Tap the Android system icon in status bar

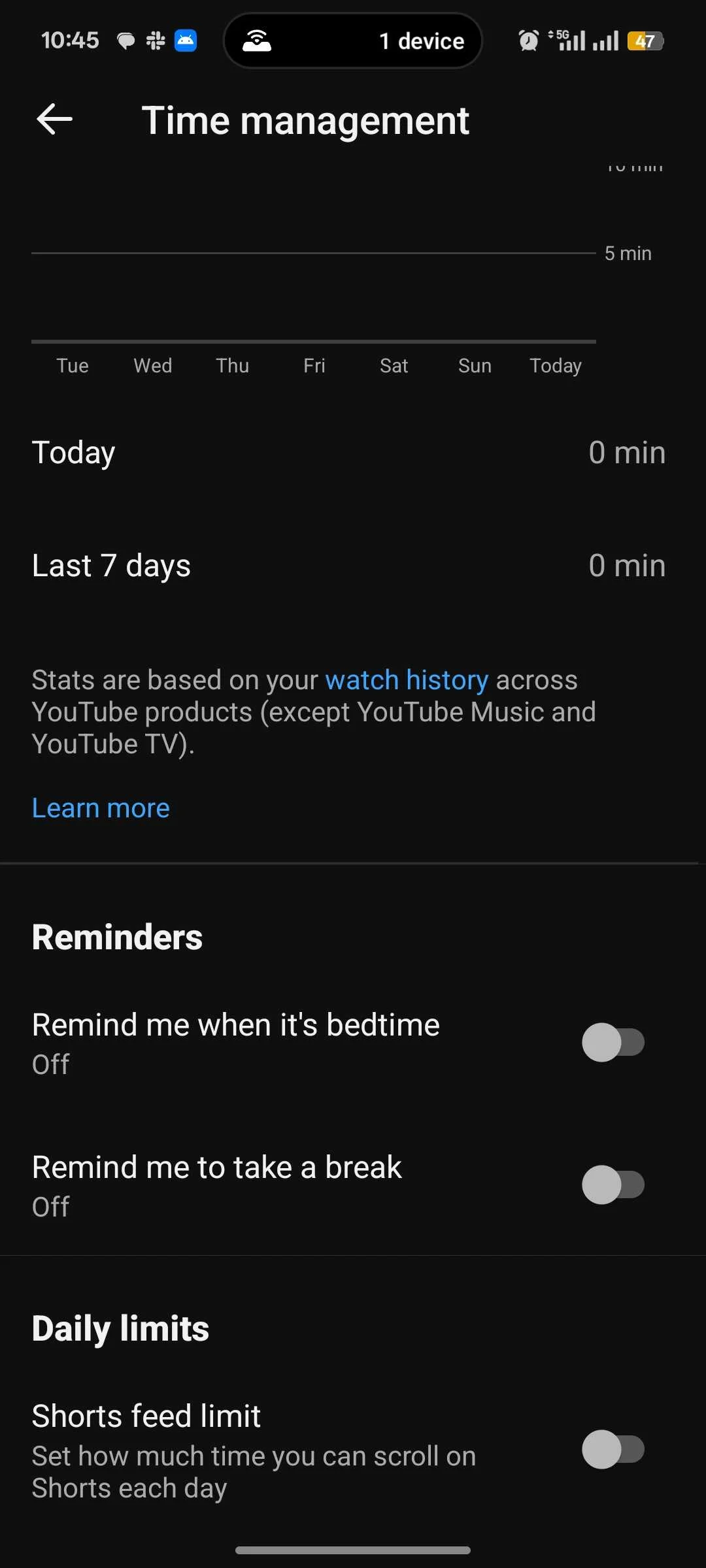click(185, 41)
